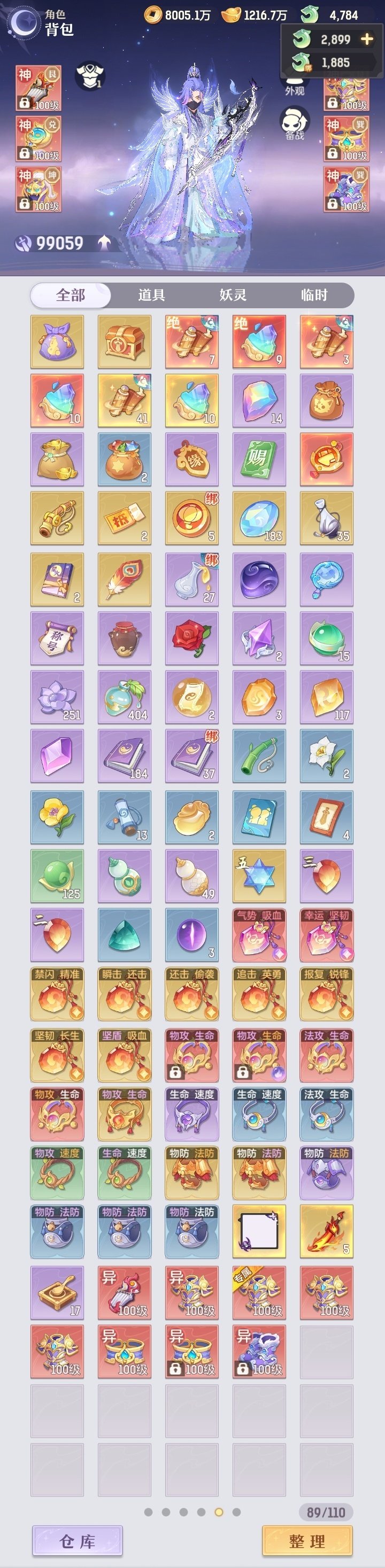
Task: Open the 备战 battle prep icon
Action: (x=295, y=123)
